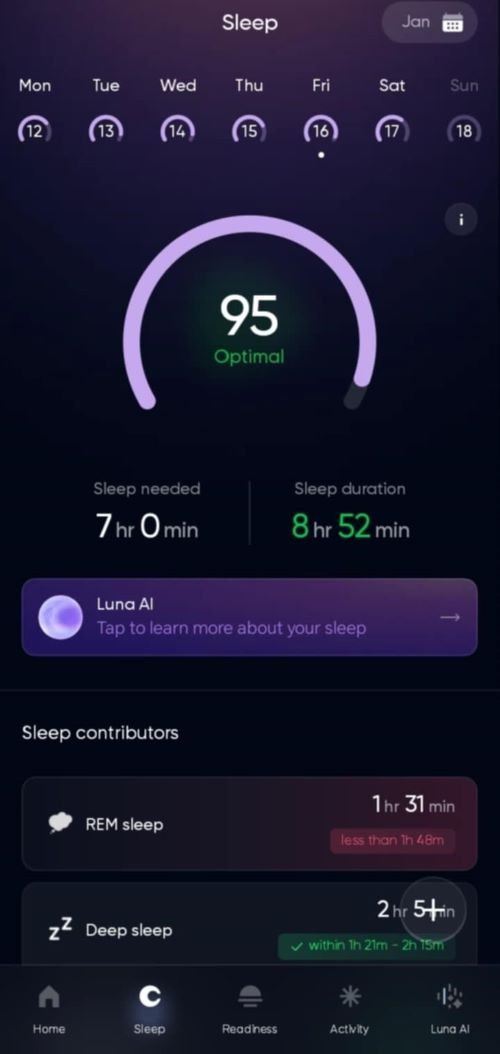Switch to the Readiness tab

[x=249, y=1009]
